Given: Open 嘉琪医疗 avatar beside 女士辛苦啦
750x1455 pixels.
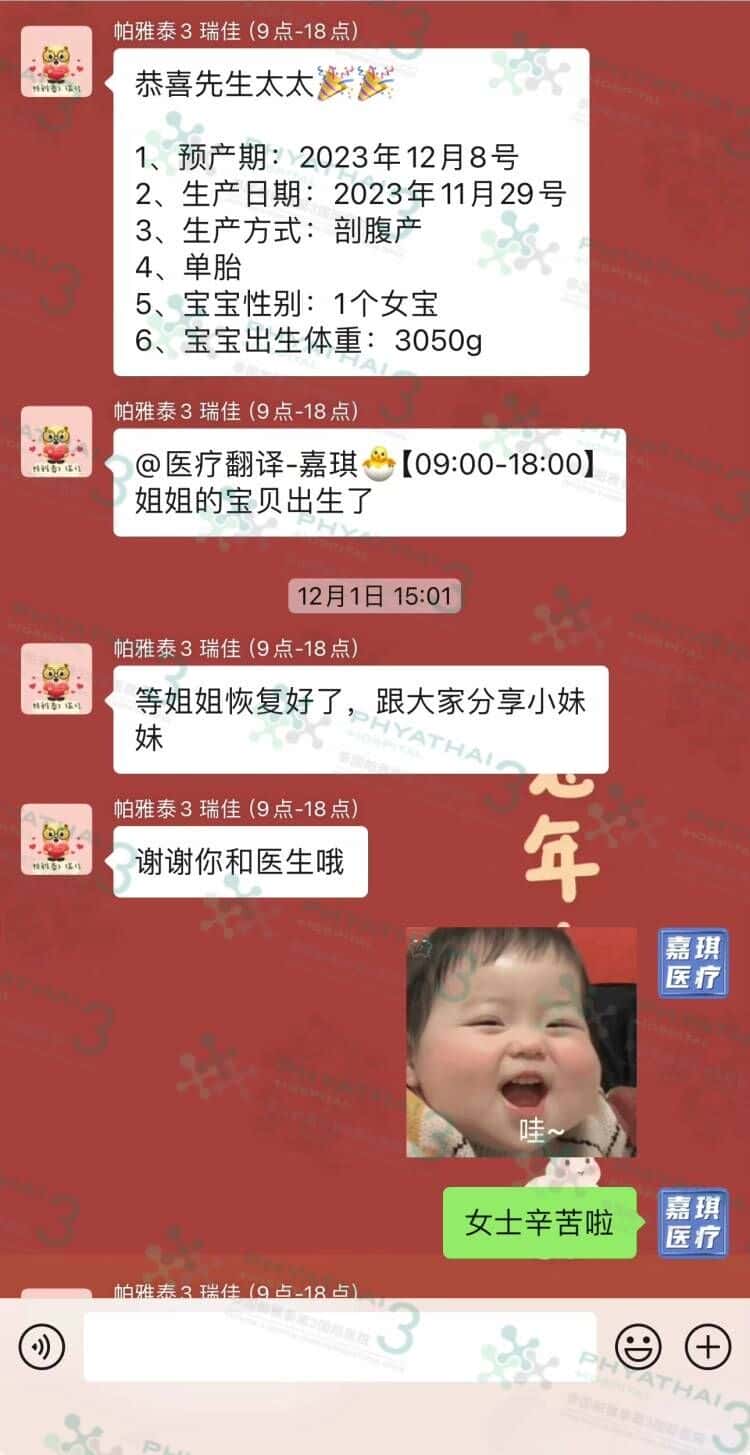Looking at the screenshot, I should pos(693,1223).
